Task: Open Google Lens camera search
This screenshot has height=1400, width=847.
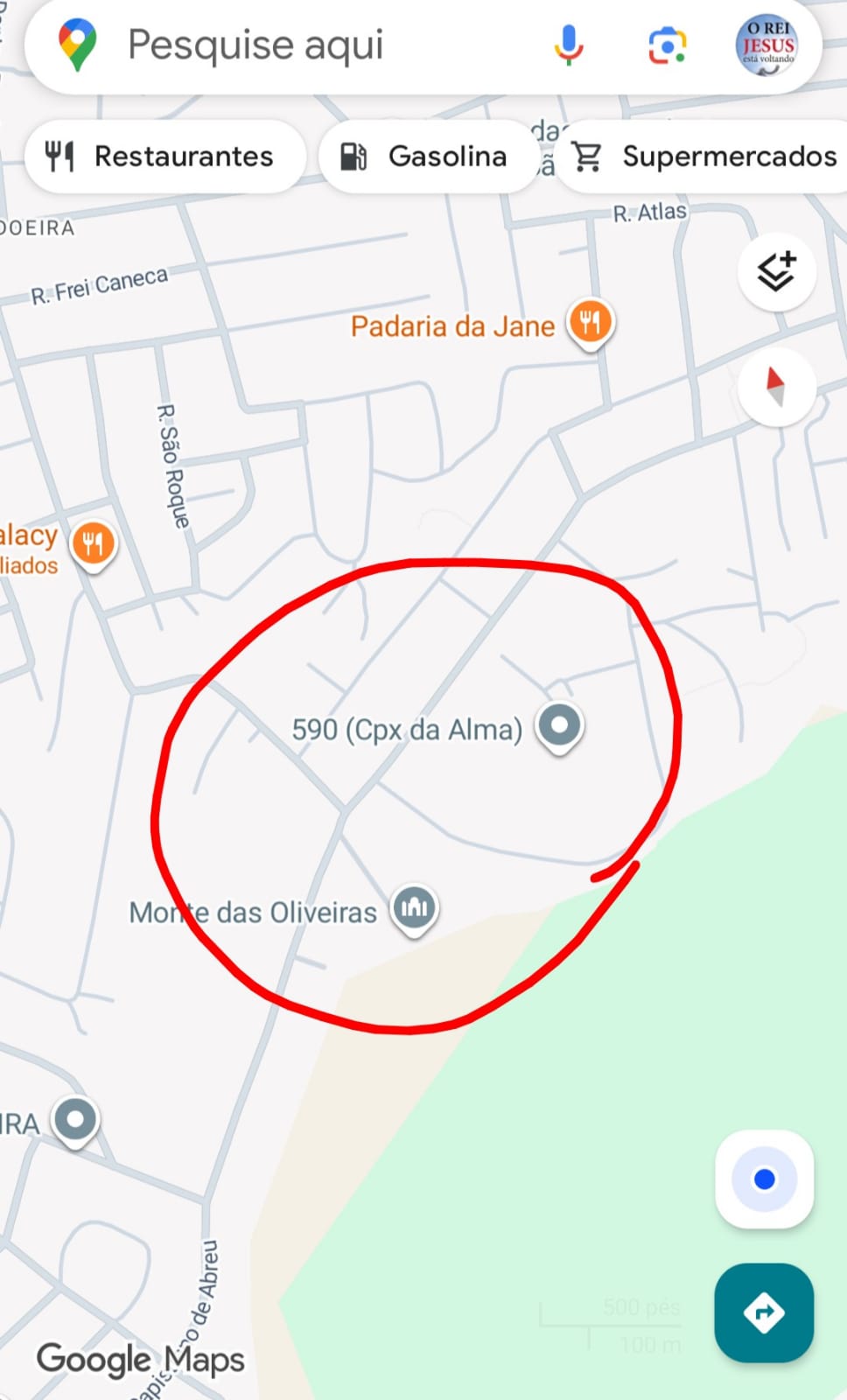Action: 667,45
